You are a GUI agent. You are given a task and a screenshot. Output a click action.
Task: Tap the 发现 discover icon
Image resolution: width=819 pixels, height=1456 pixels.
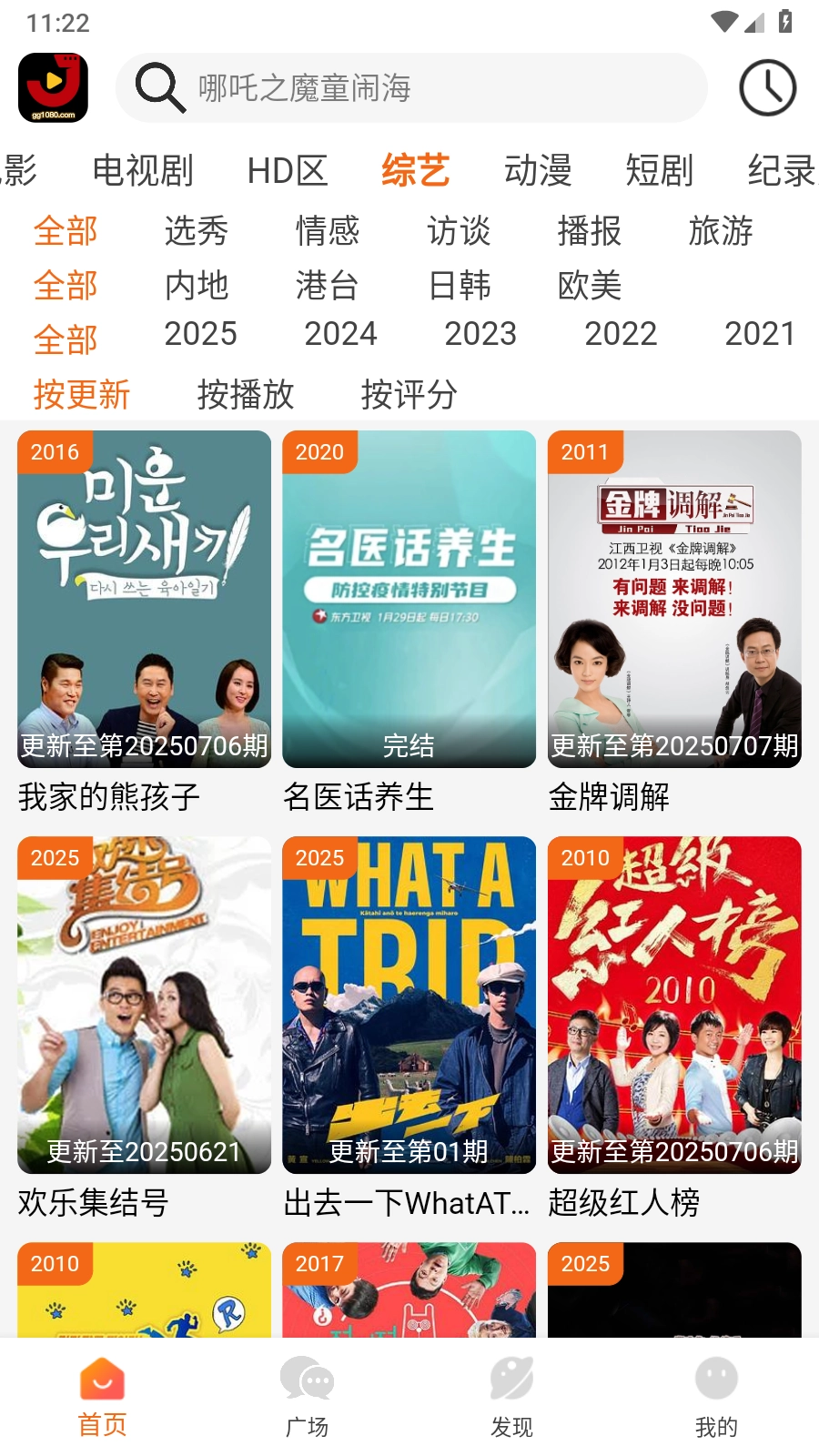click(x=511, y=1380)
